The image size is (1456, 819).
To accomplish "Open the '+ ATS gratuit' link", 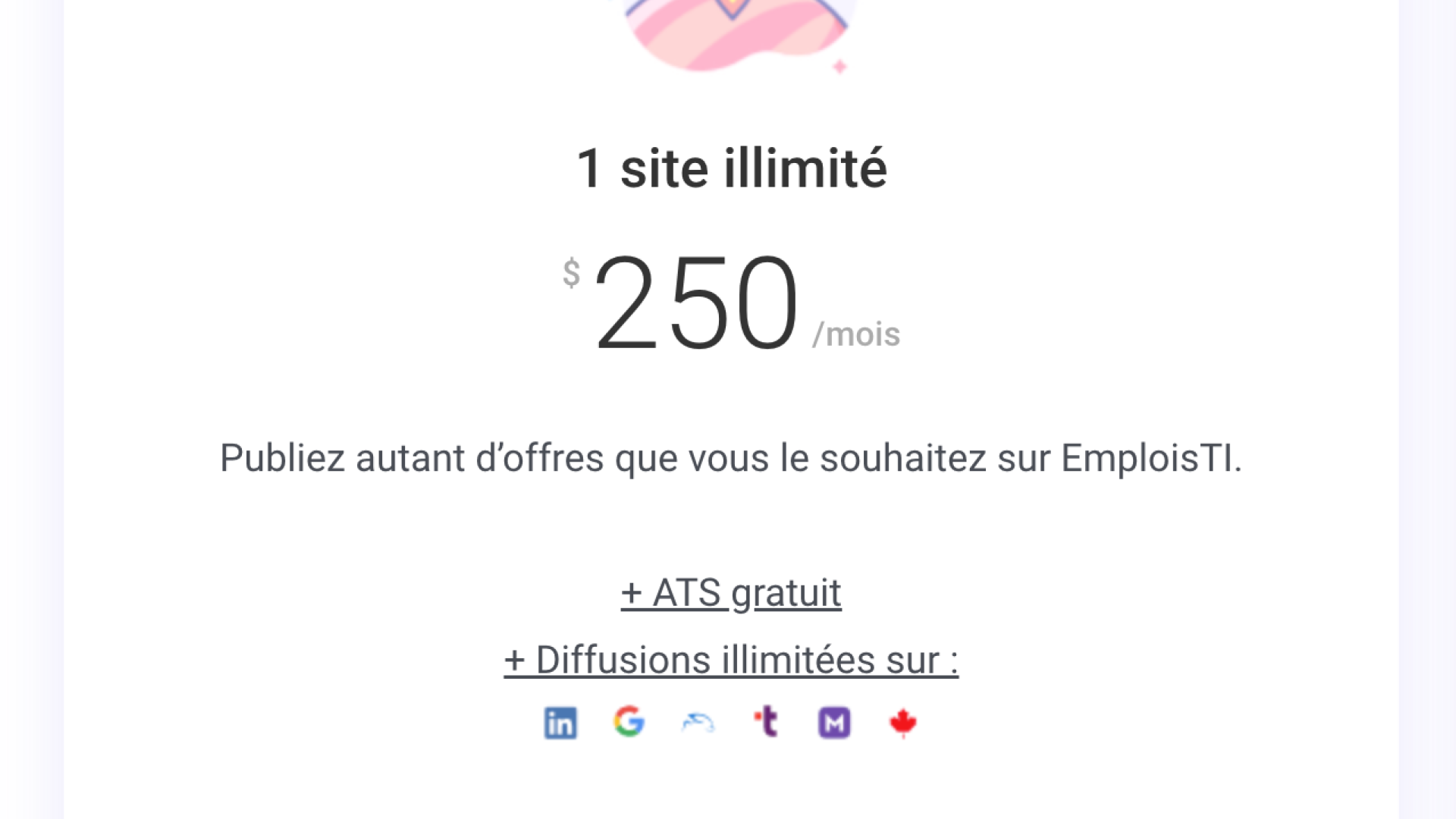I will click(730, 593).
